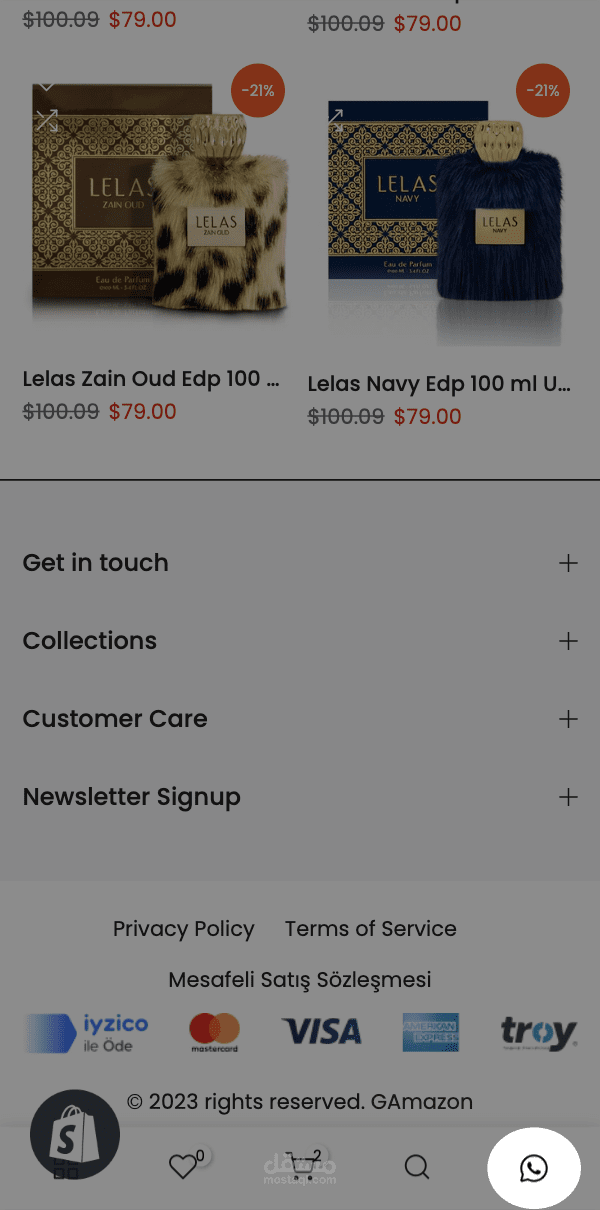Open the WhatsApp chat button
The image size is (600, 1210).
[534, 1168]
